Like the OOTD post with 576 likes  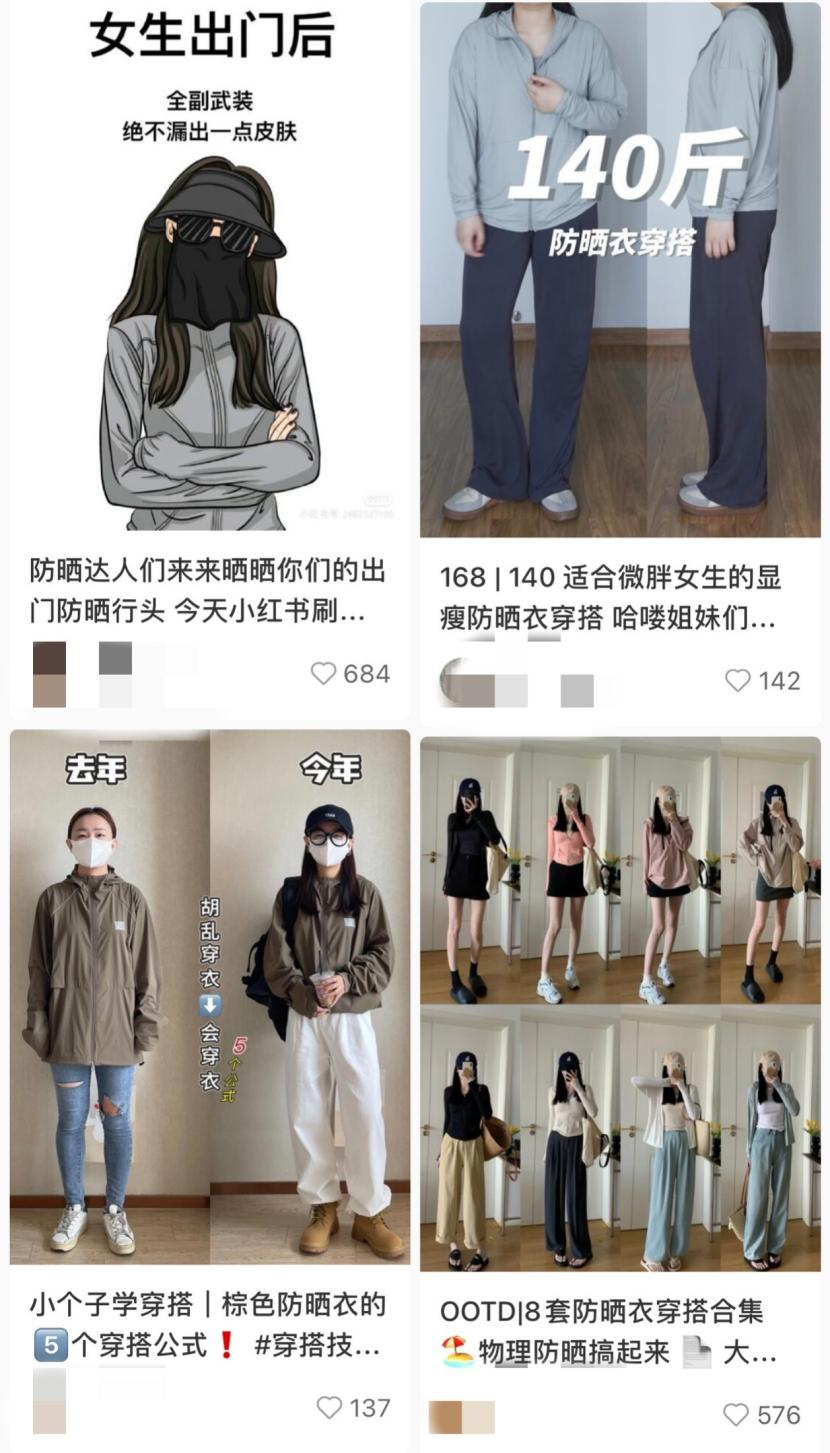(736, 1415)
